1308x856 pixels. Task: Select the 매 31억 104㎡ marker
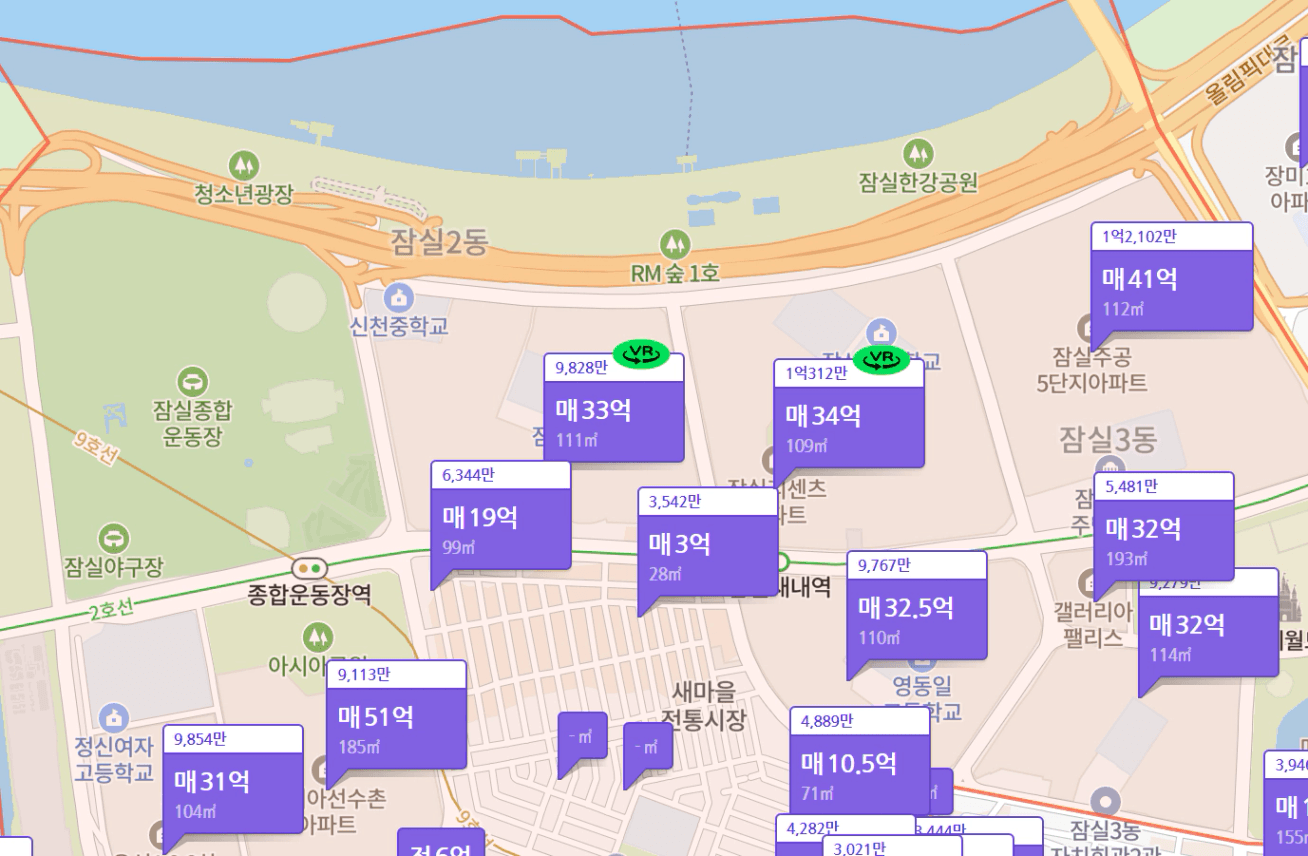pyautogui.click(x=232, y=791)
